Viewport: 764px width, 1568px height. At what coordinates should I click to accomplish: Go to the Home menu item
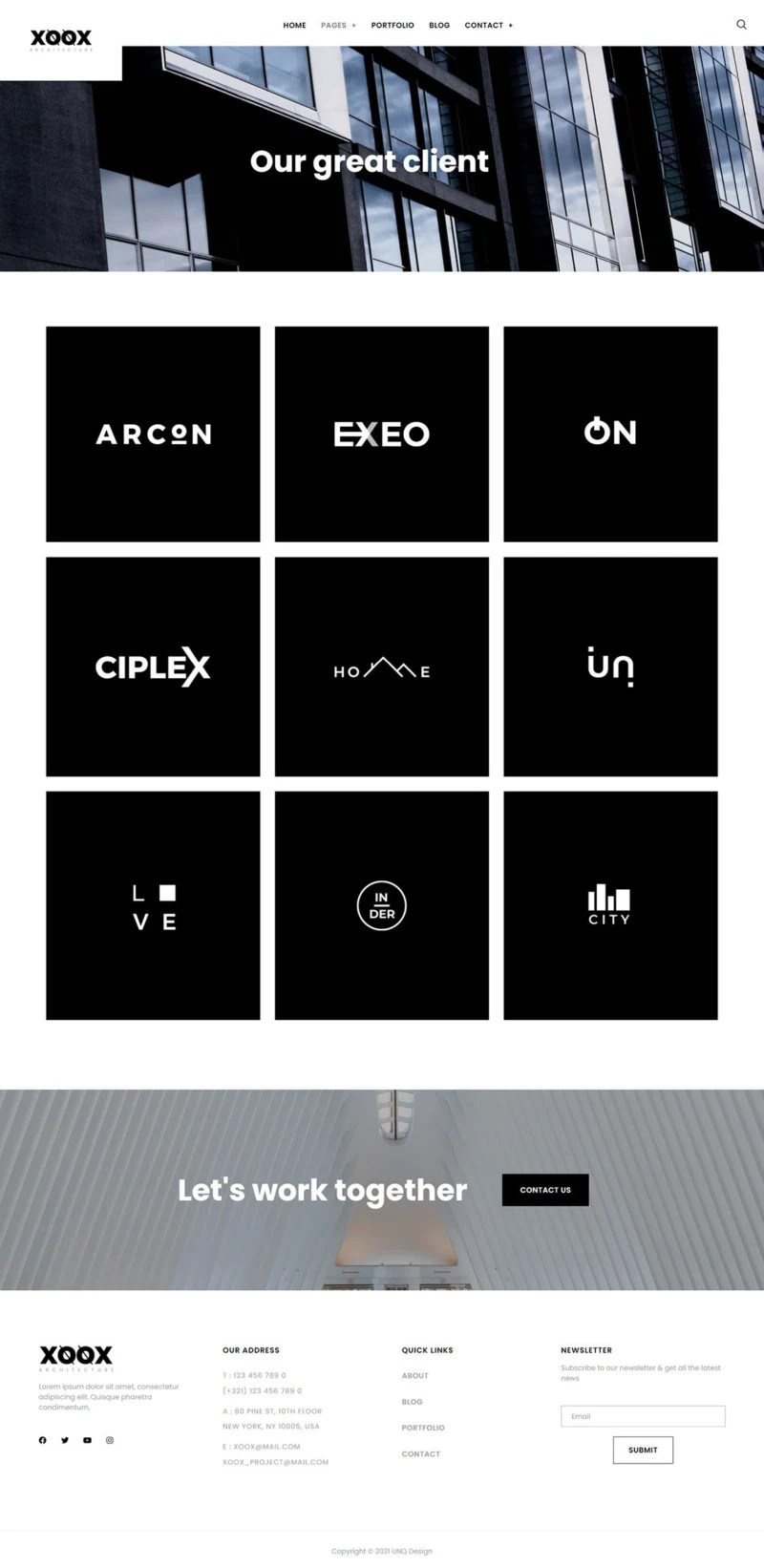click(294, 25)
